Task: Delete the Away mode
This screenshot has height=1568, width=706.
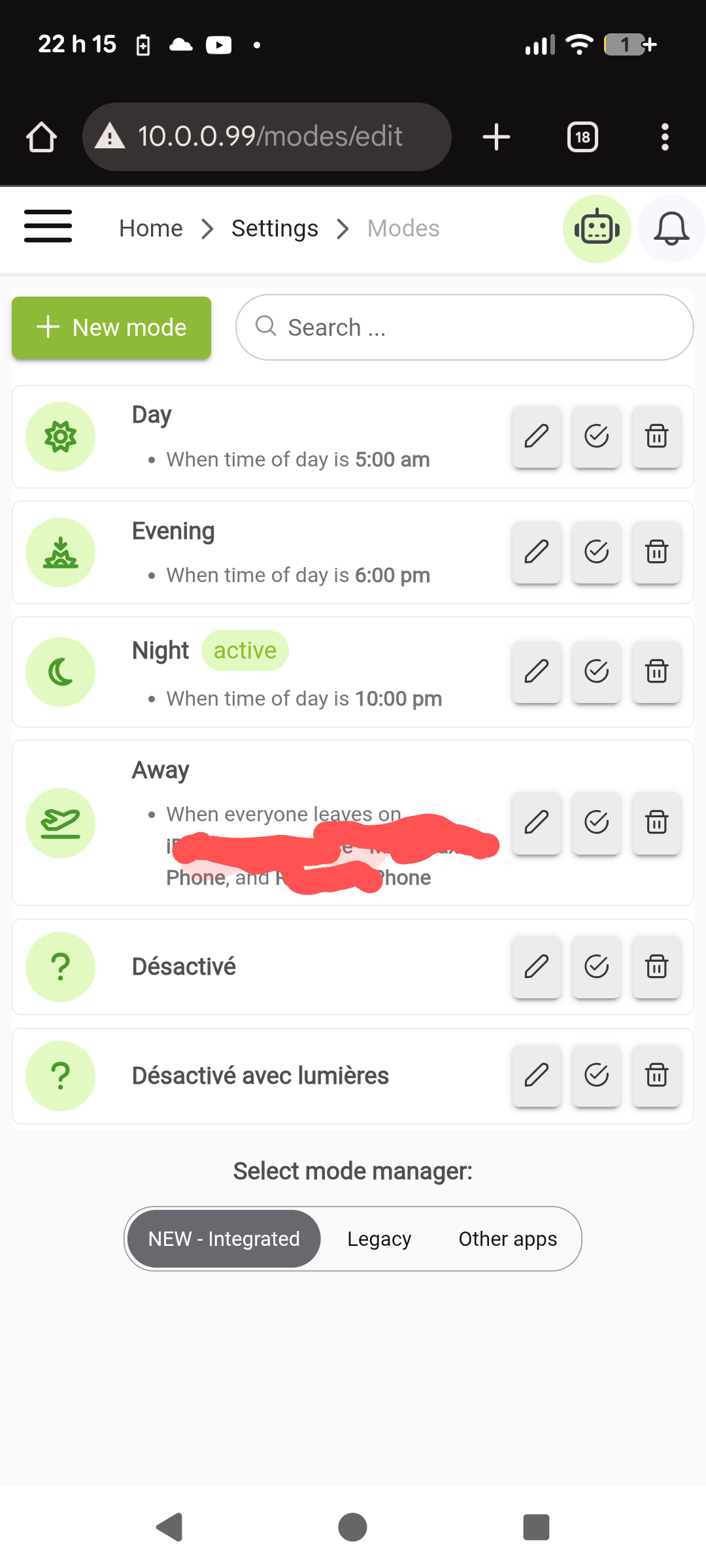Action: pyautogui.click(x=656, y=823)
